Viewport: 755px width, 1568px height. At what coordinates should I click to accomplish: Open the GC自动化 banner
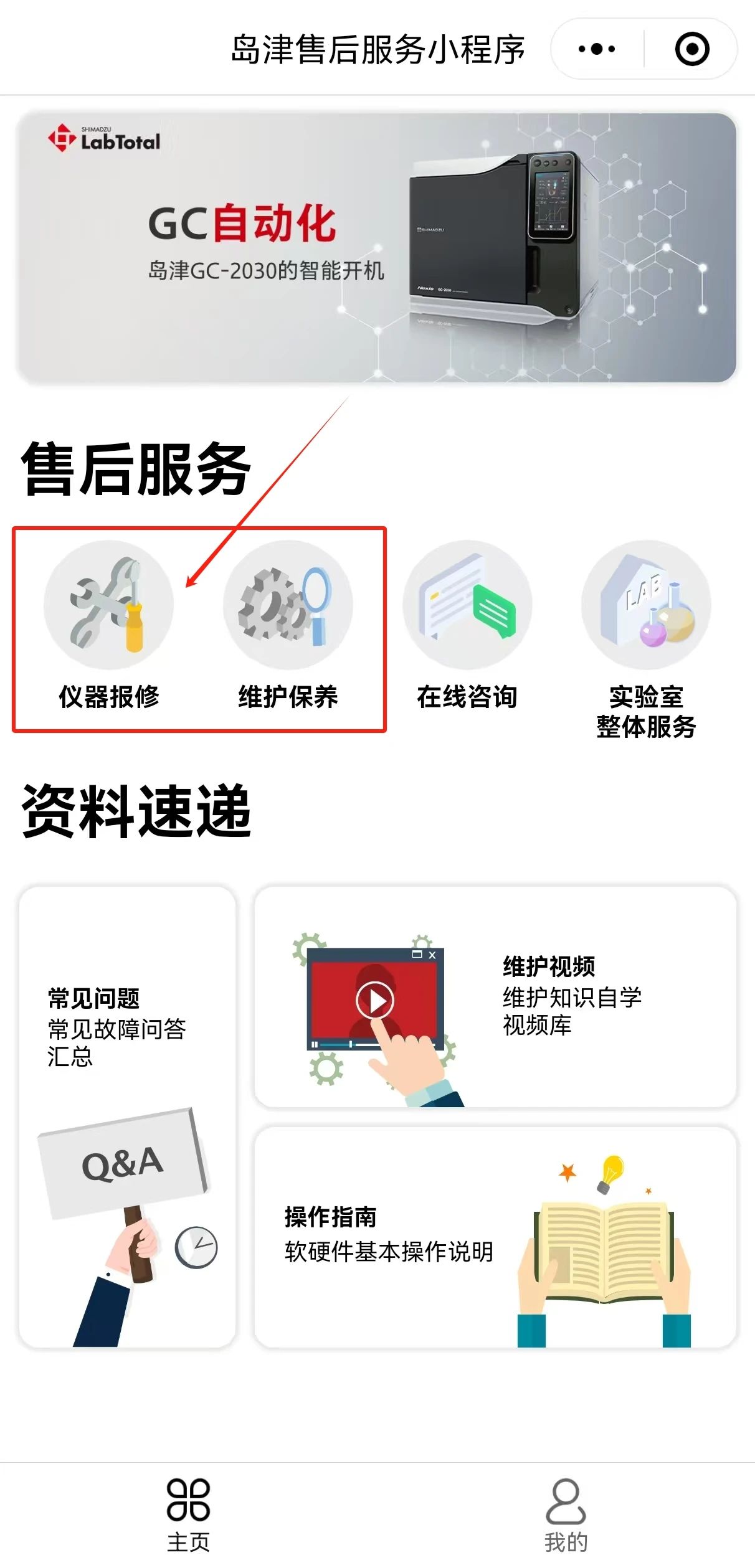click(x=377, y=247)
